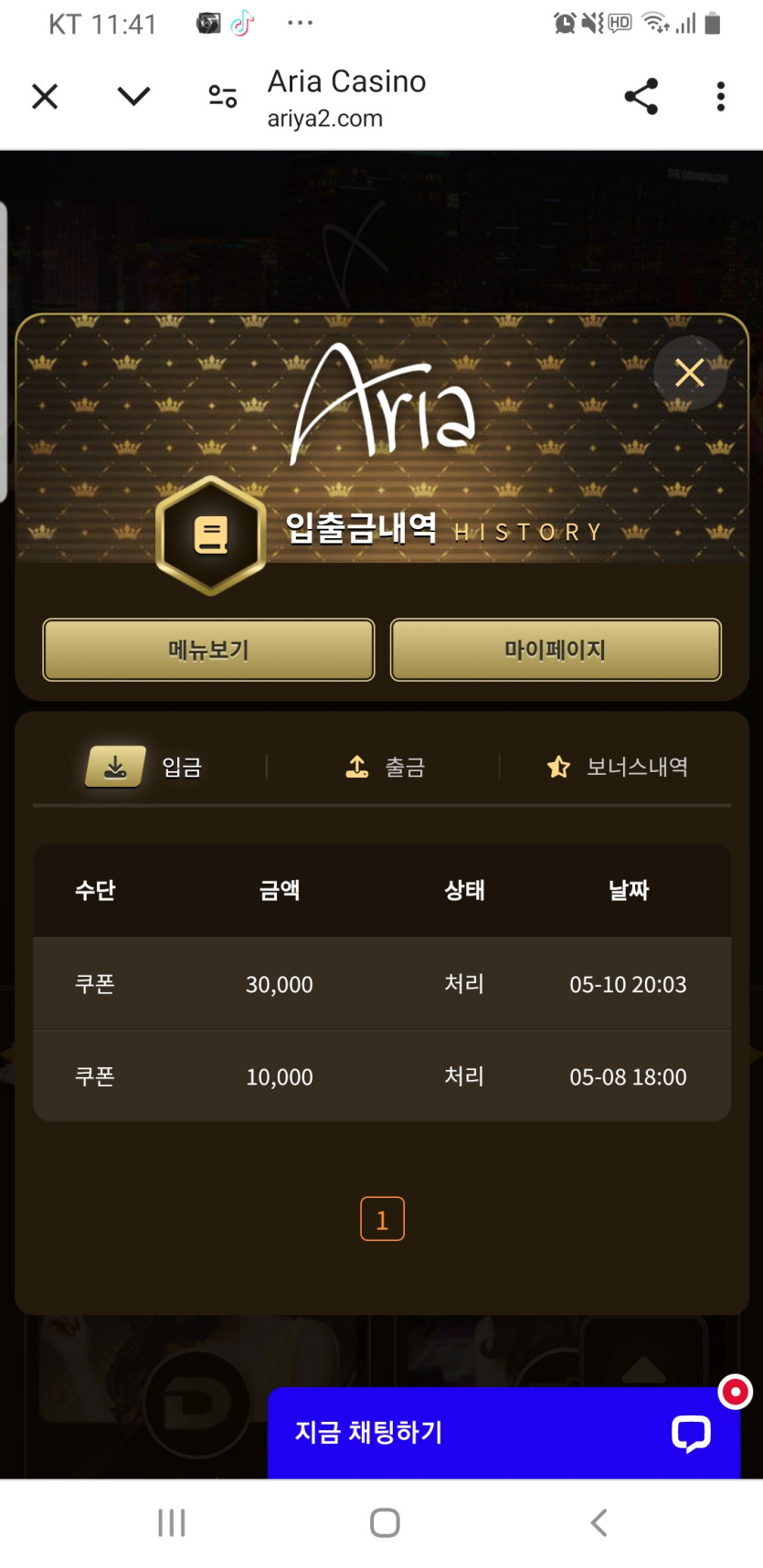Viewport: 763px width, 1568px height.
Task: Select the 입금 deposit tab
Action: tap(146, 767)
